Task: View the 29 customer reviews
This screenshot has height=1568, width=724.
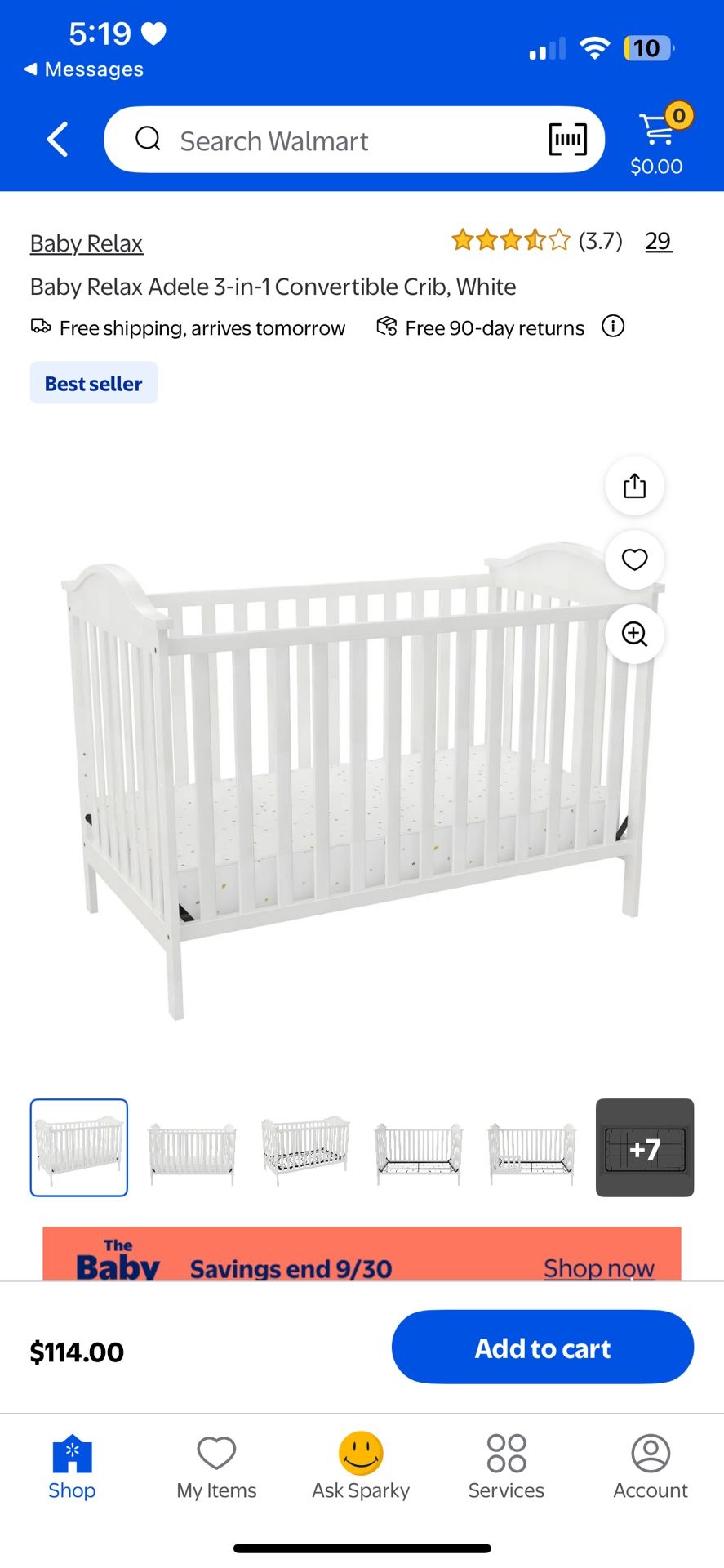Action: 659,241
